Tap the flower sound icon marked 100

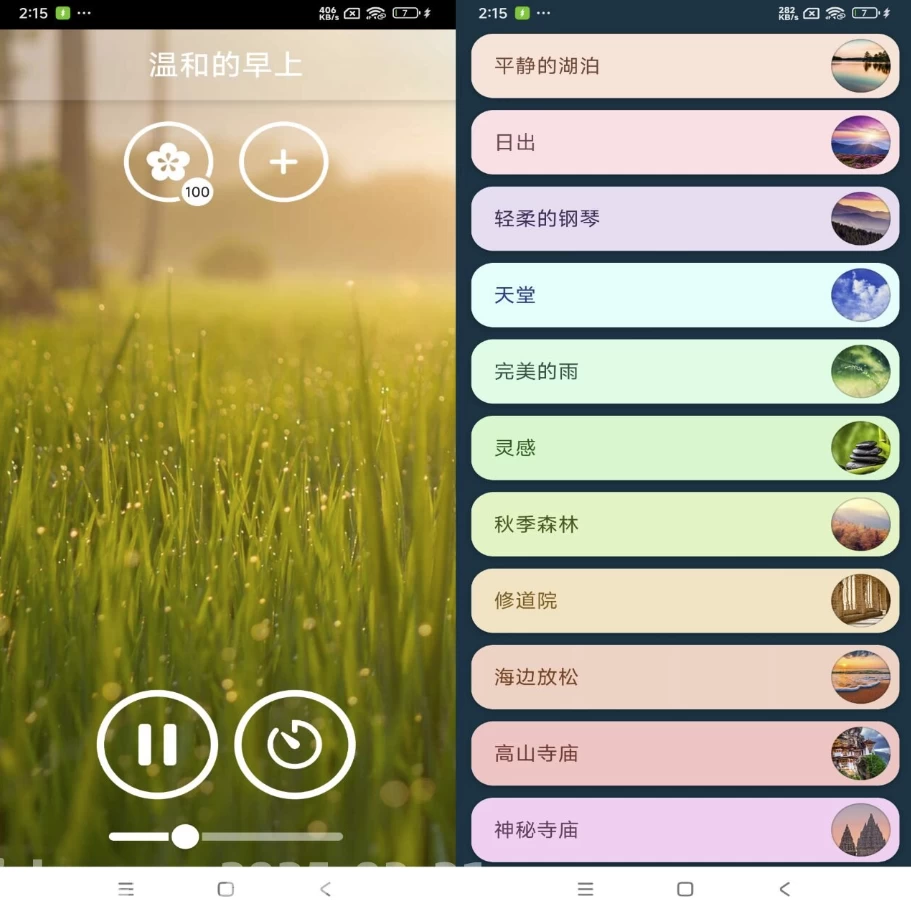point(168,162)
